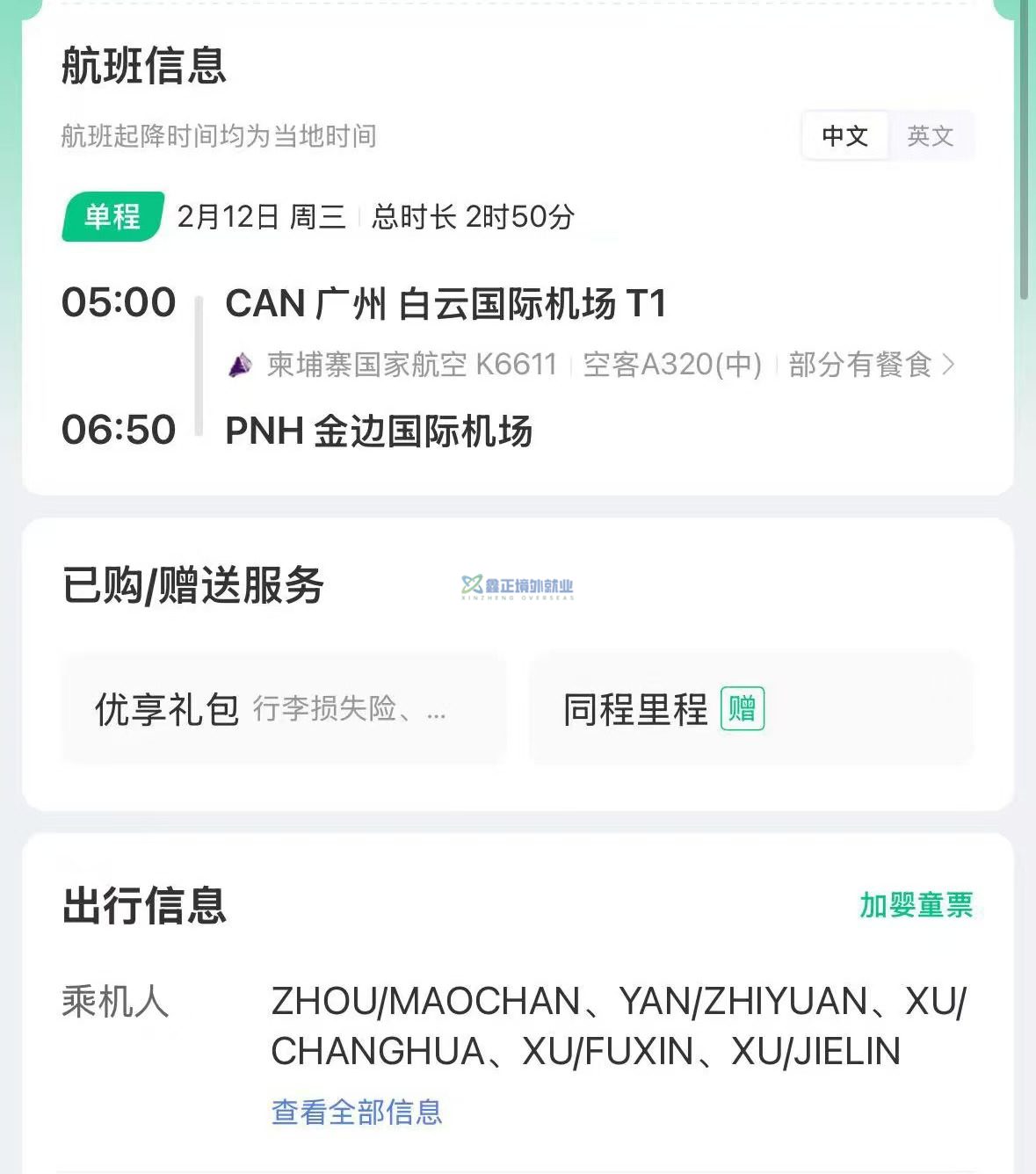Select the 中文 language option
This screenshot has height=1174, width=1036.
click(x=844, y=136)
